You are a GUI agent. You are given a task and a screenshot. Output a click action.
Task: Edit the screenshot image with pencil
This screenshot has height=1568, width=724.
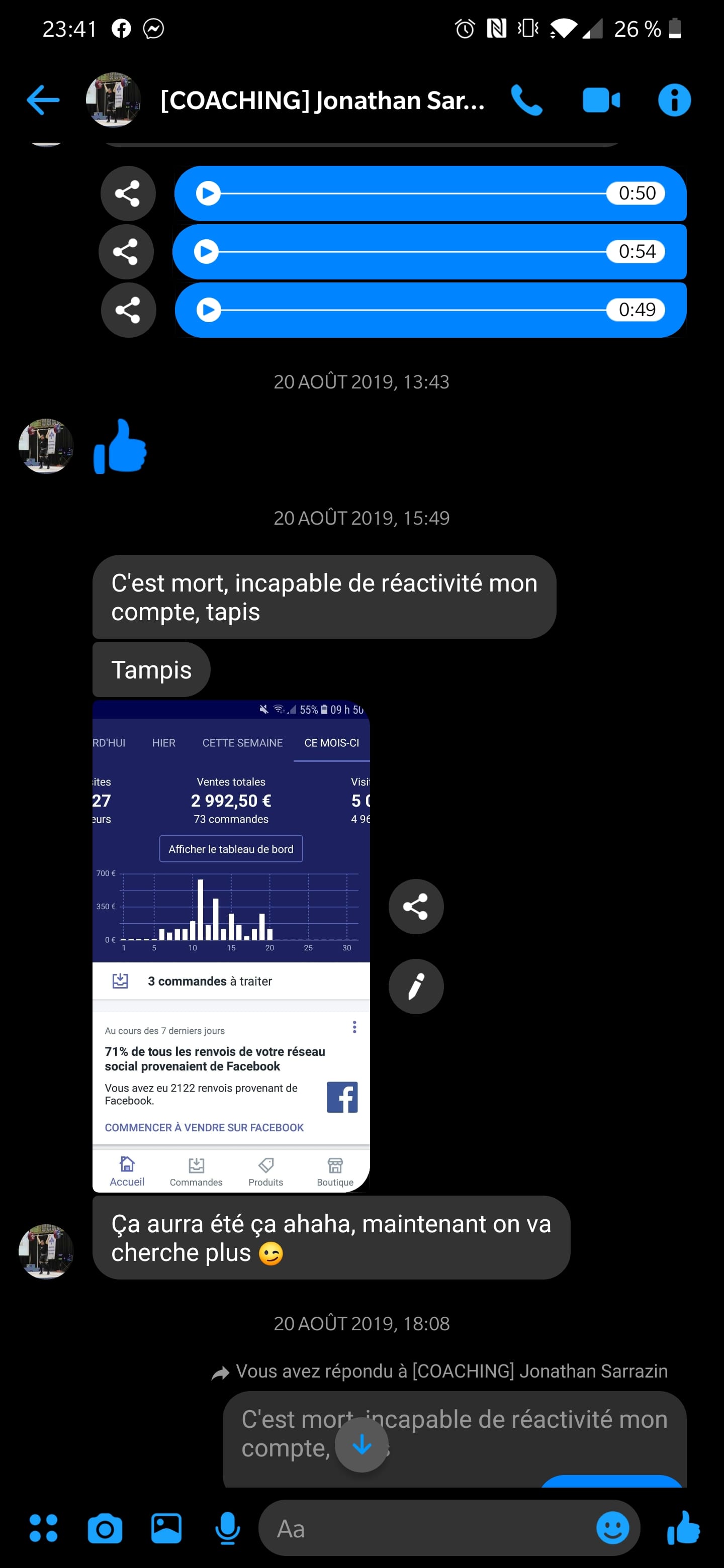pos(416,986)
